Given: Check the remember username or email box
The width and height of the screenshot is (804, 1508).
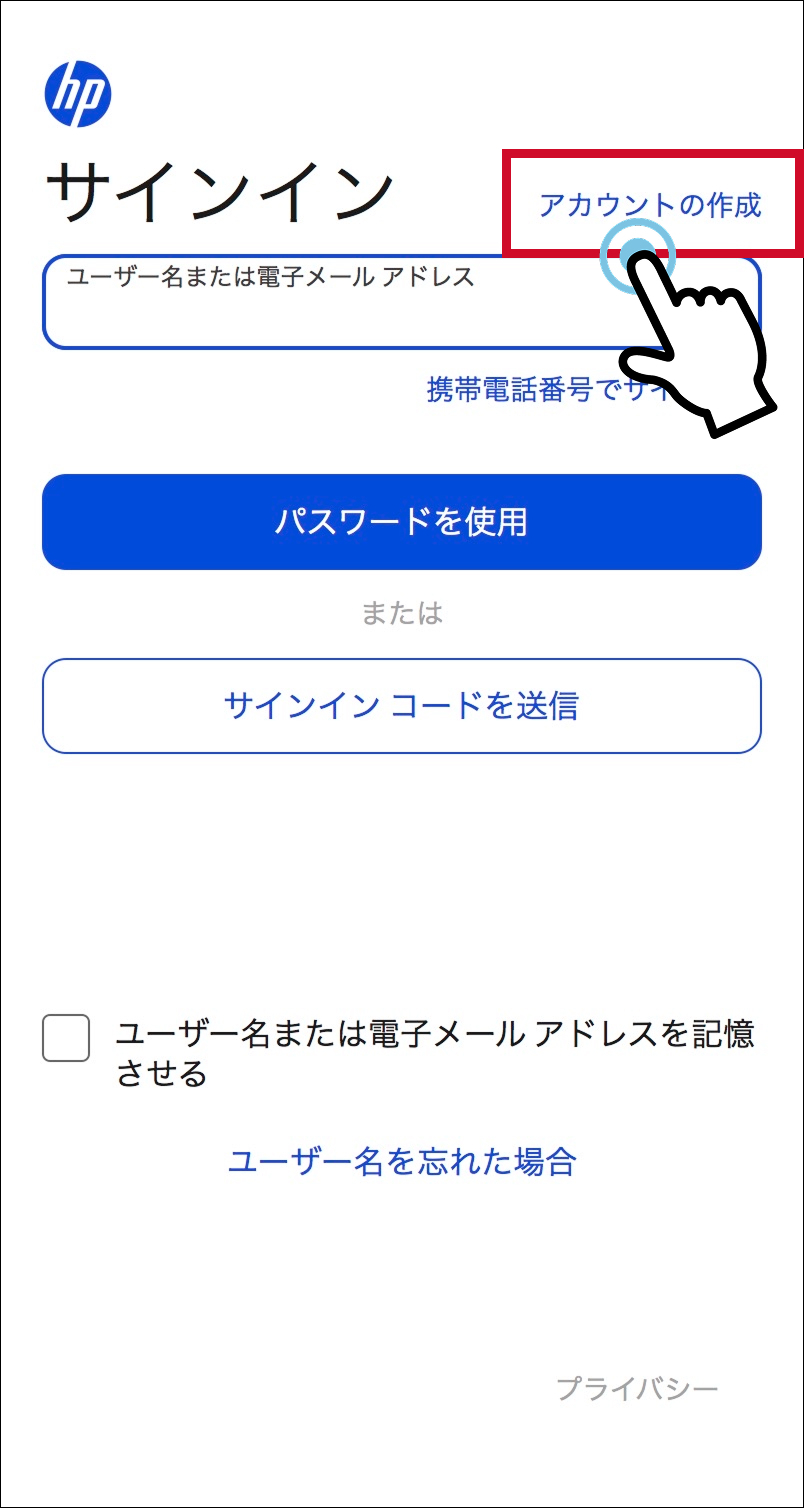Looking at the screenshot, I should 67,1038.
